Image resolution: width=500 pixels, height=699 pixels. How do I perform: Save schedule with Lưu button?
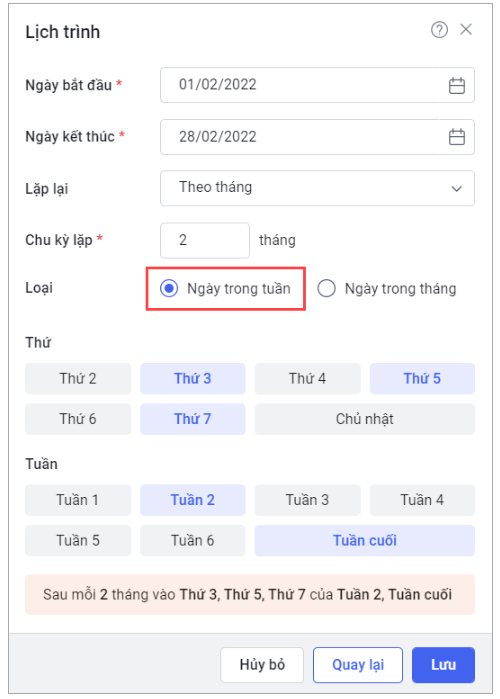443,665
